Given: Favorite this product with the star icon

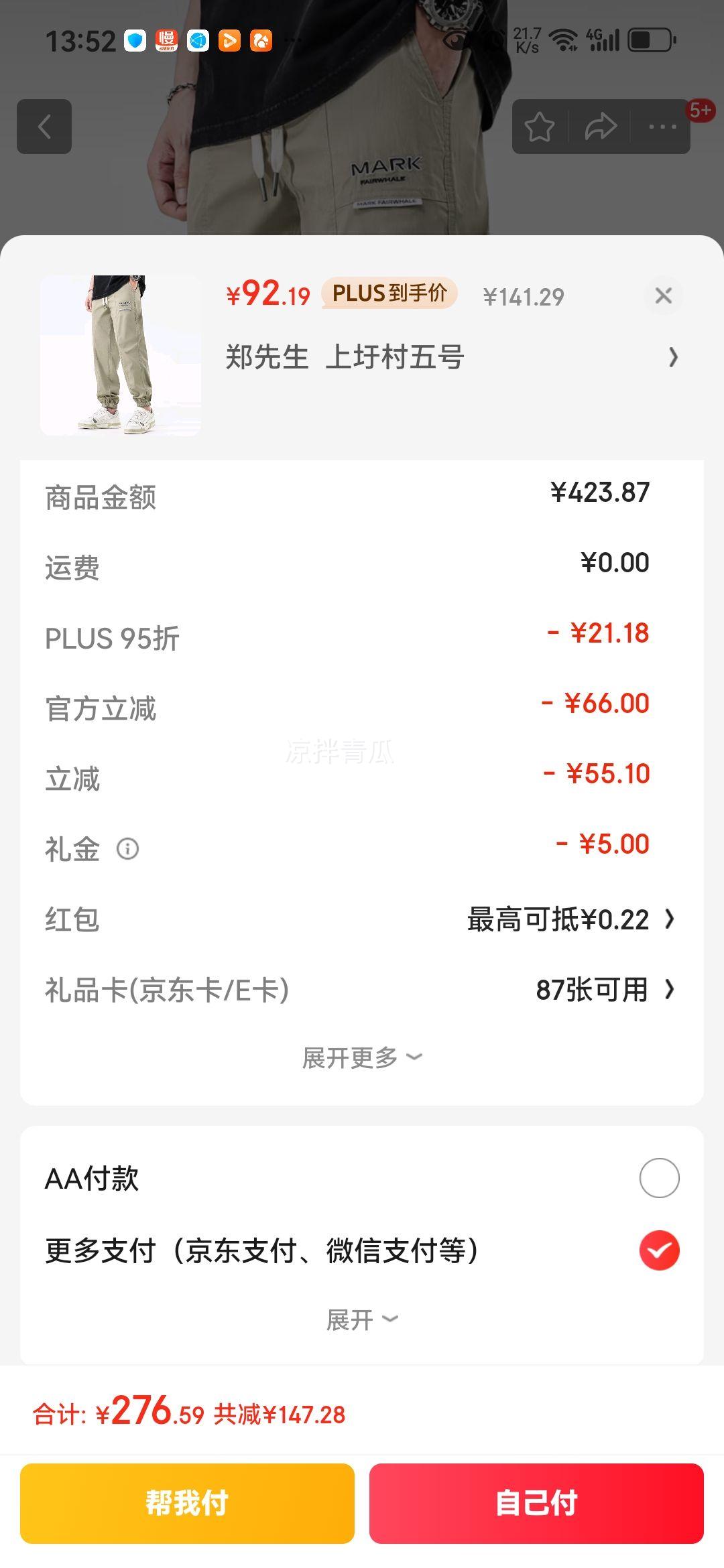Looking at the screenshot, I should (540, 127).
